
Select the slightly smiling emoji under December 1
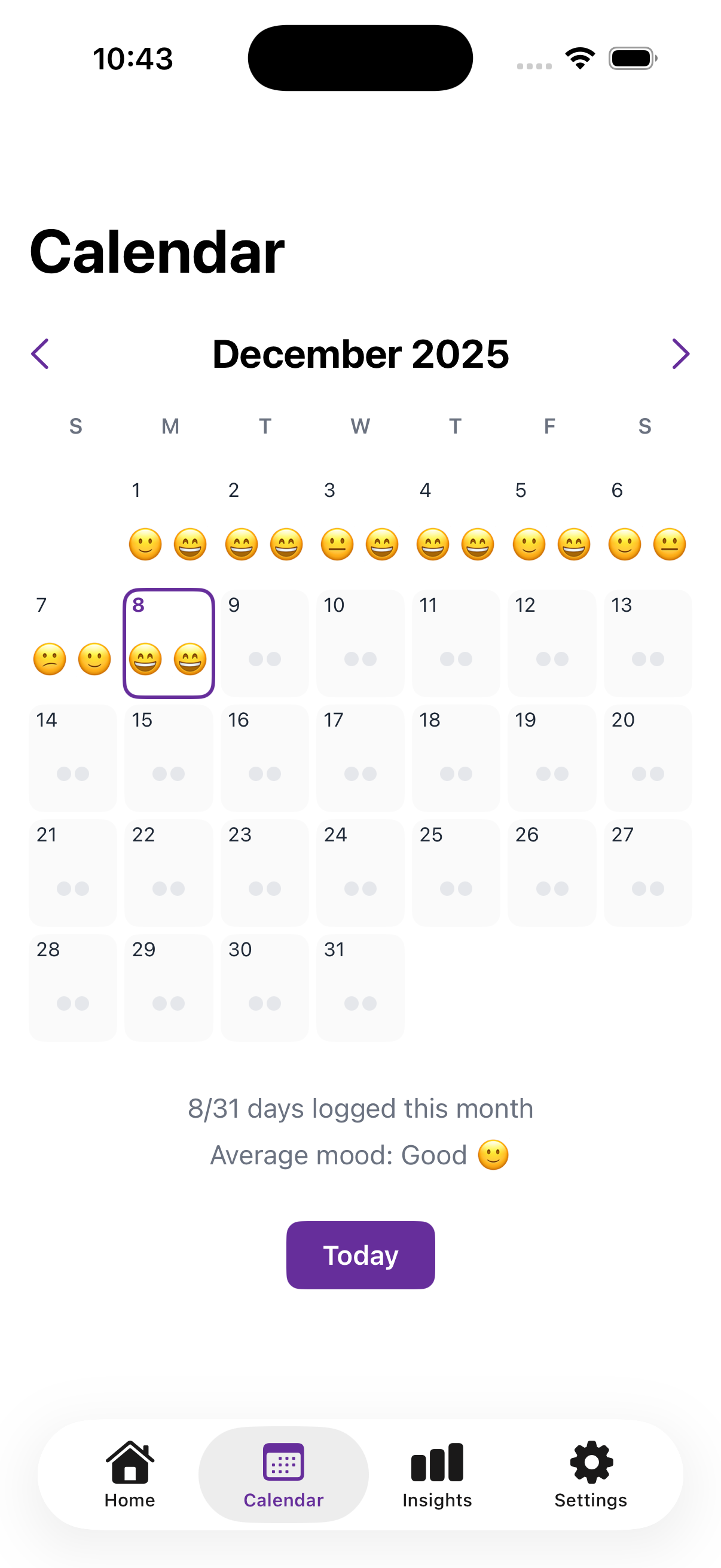[145, 544]
